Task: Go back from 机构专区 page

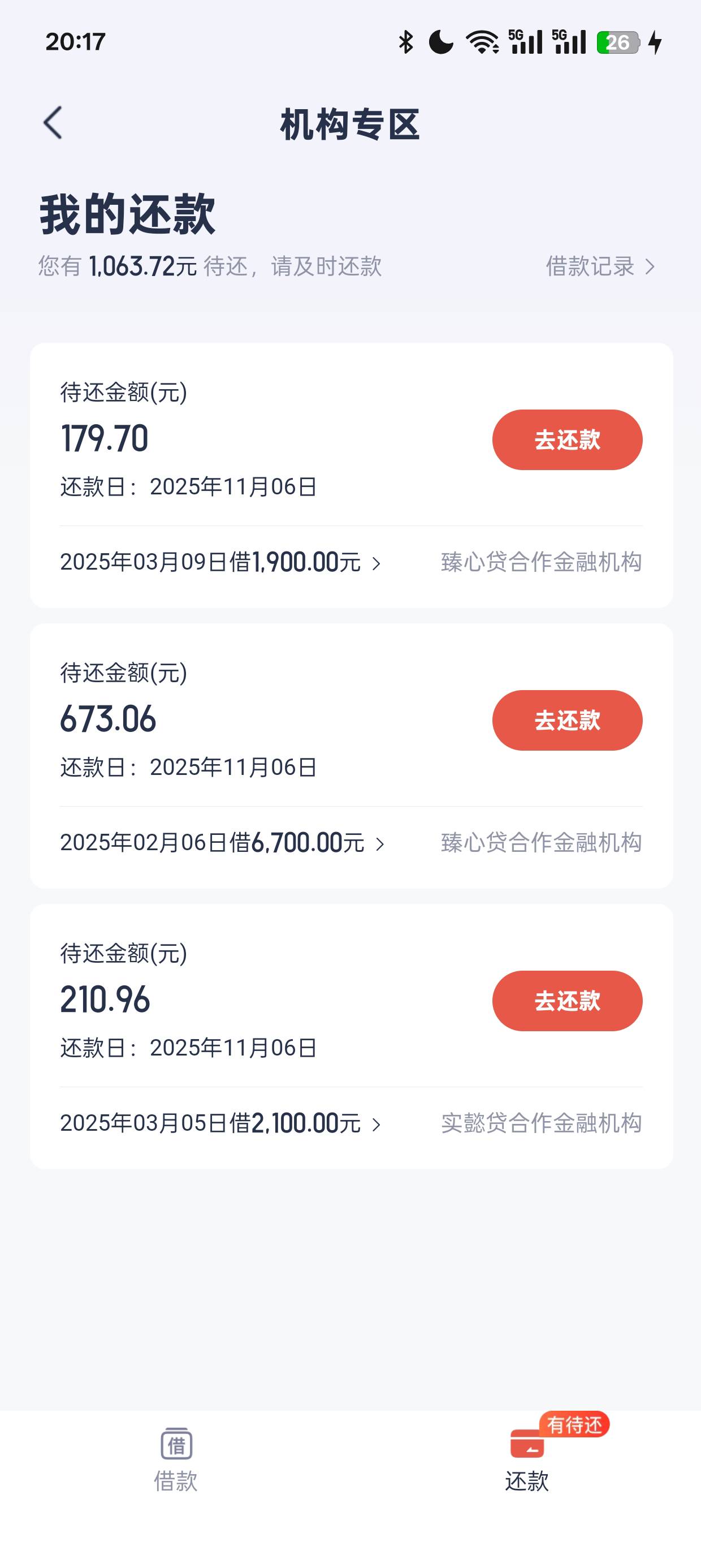Action: 54,123
